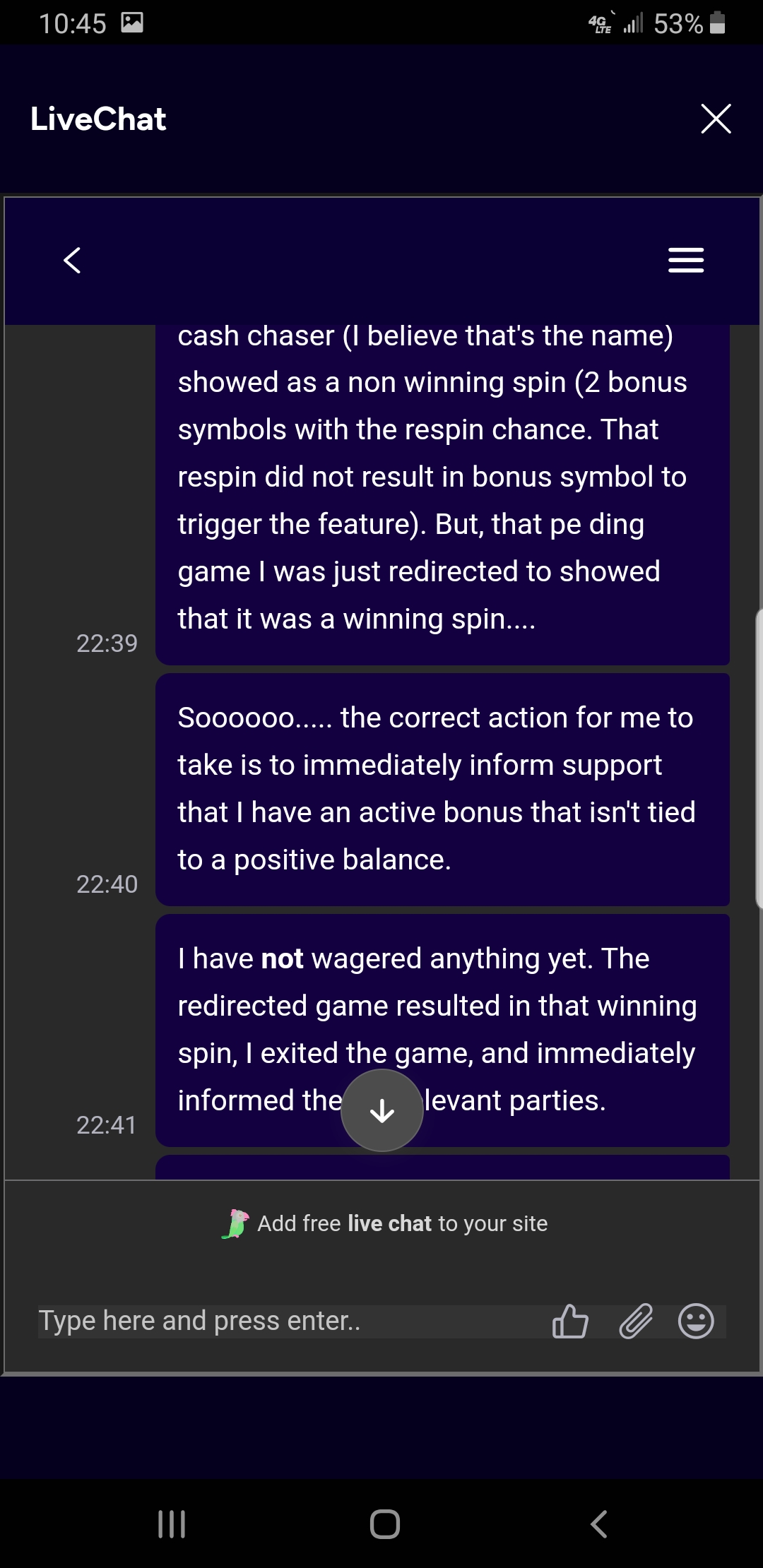Viewport: 763px width, 1568px height.
Task: Open the emoji picker
Action: pyautogui.click(x=696, y=1321)
